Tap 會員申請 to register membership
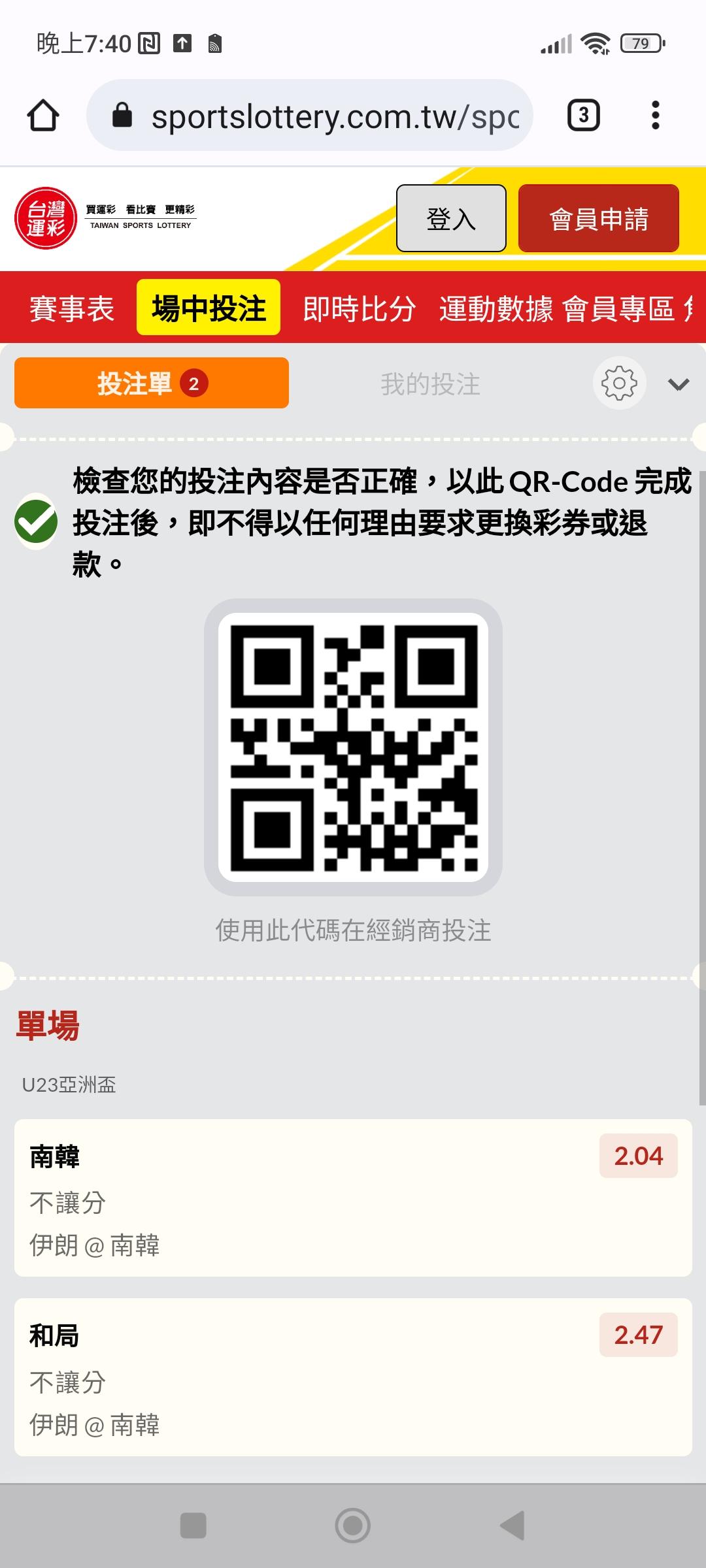The width and height of the screenshot is (706, 1568). (599, 218)
